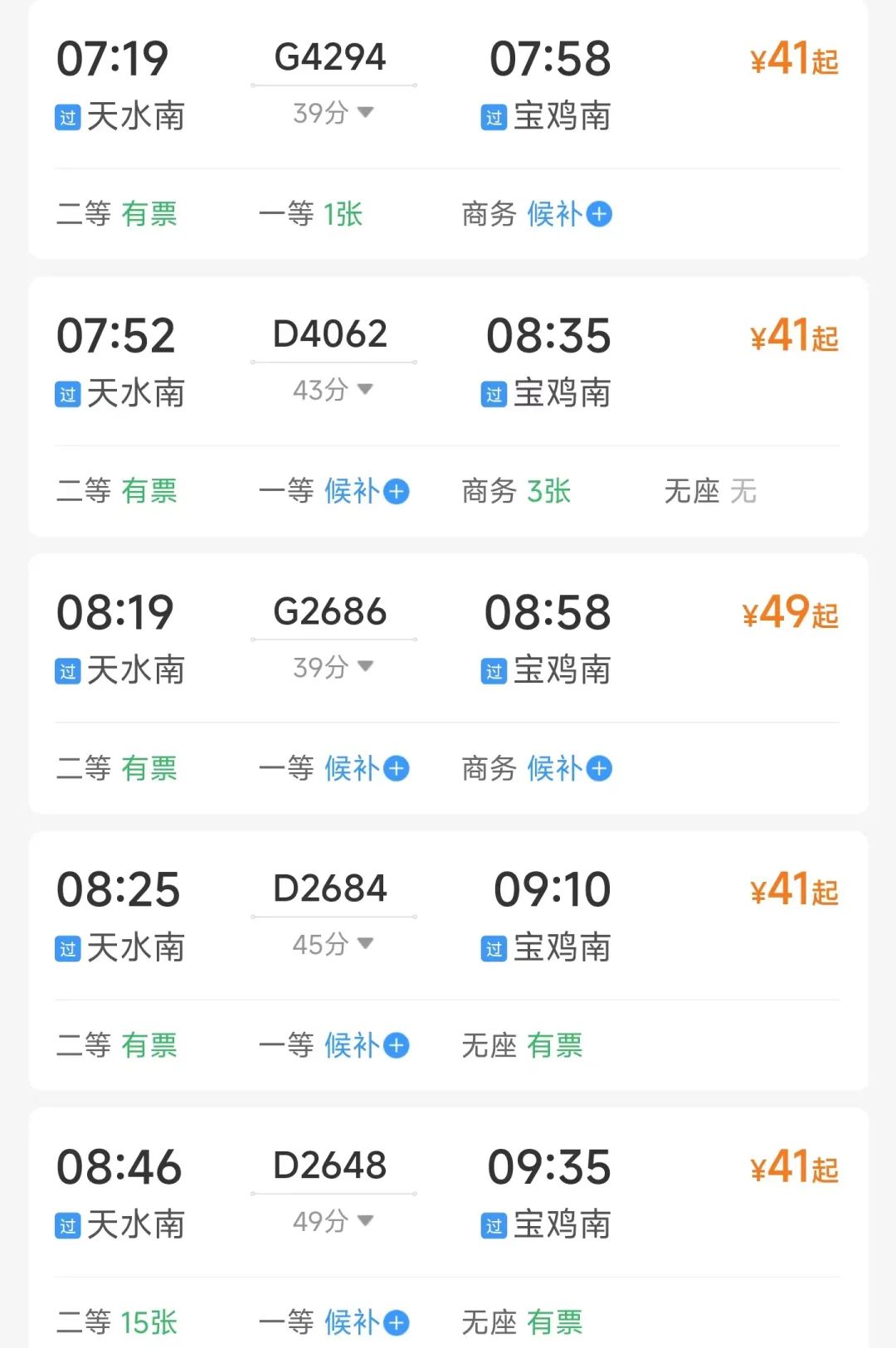
Task: Expand the 45分 stops dropdown for D2684
Action: [x=333, y=944]
